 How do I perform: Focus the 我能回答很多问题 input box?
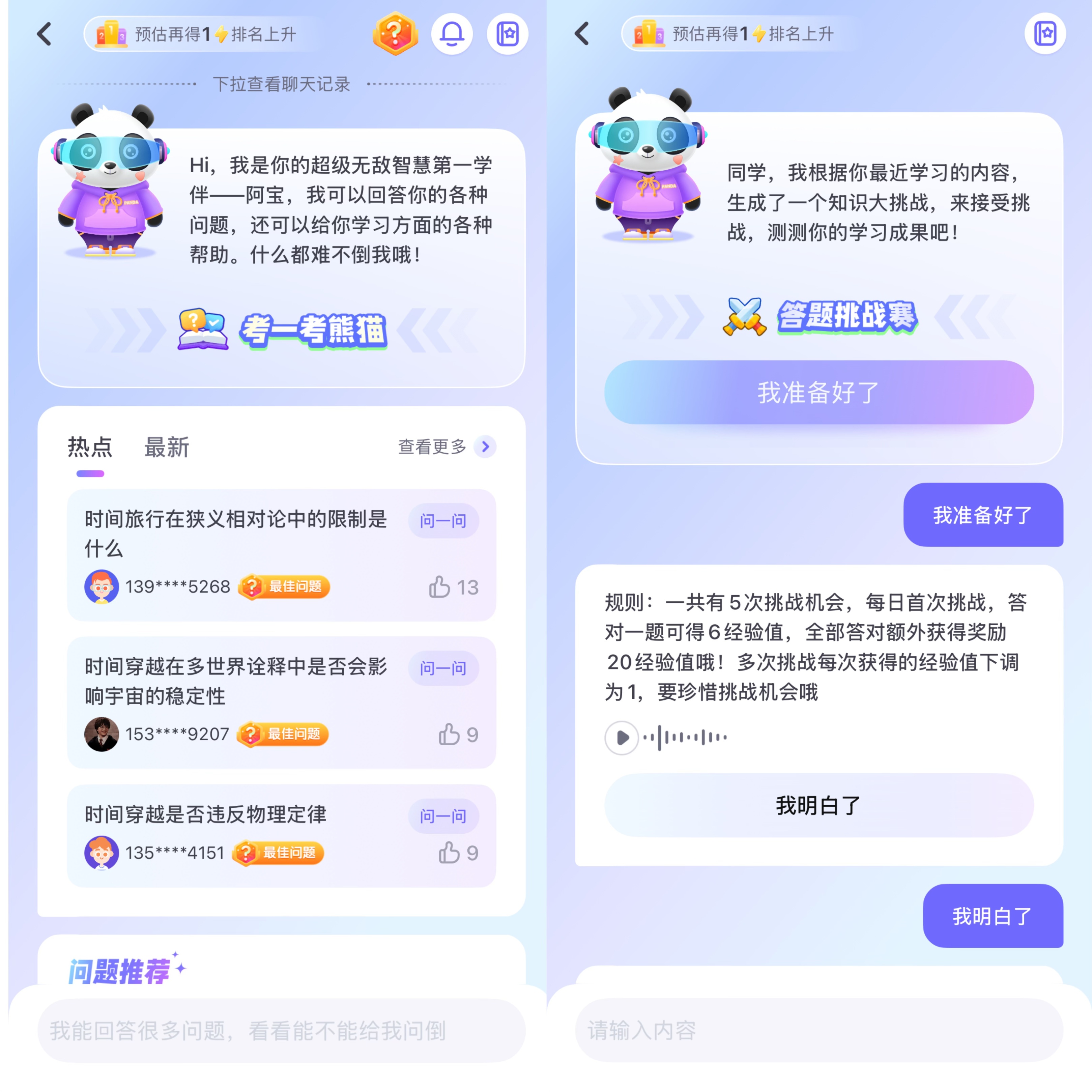(281, 1030)
